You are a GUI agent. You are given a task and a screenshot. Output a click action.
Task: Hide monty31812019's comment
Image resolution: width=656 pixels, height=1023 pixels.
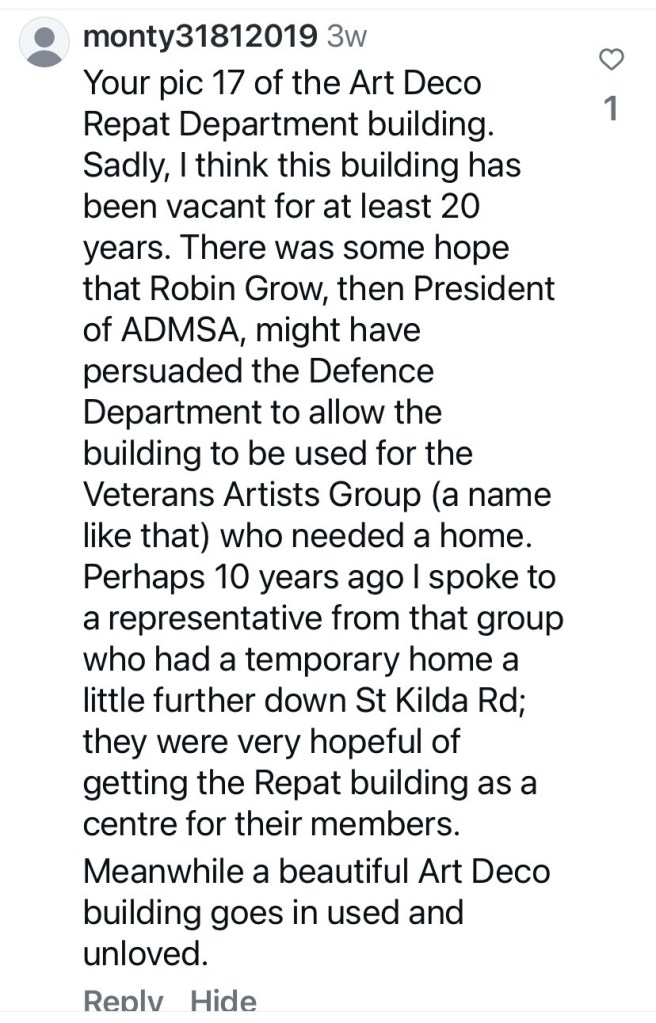point(223,1003)
